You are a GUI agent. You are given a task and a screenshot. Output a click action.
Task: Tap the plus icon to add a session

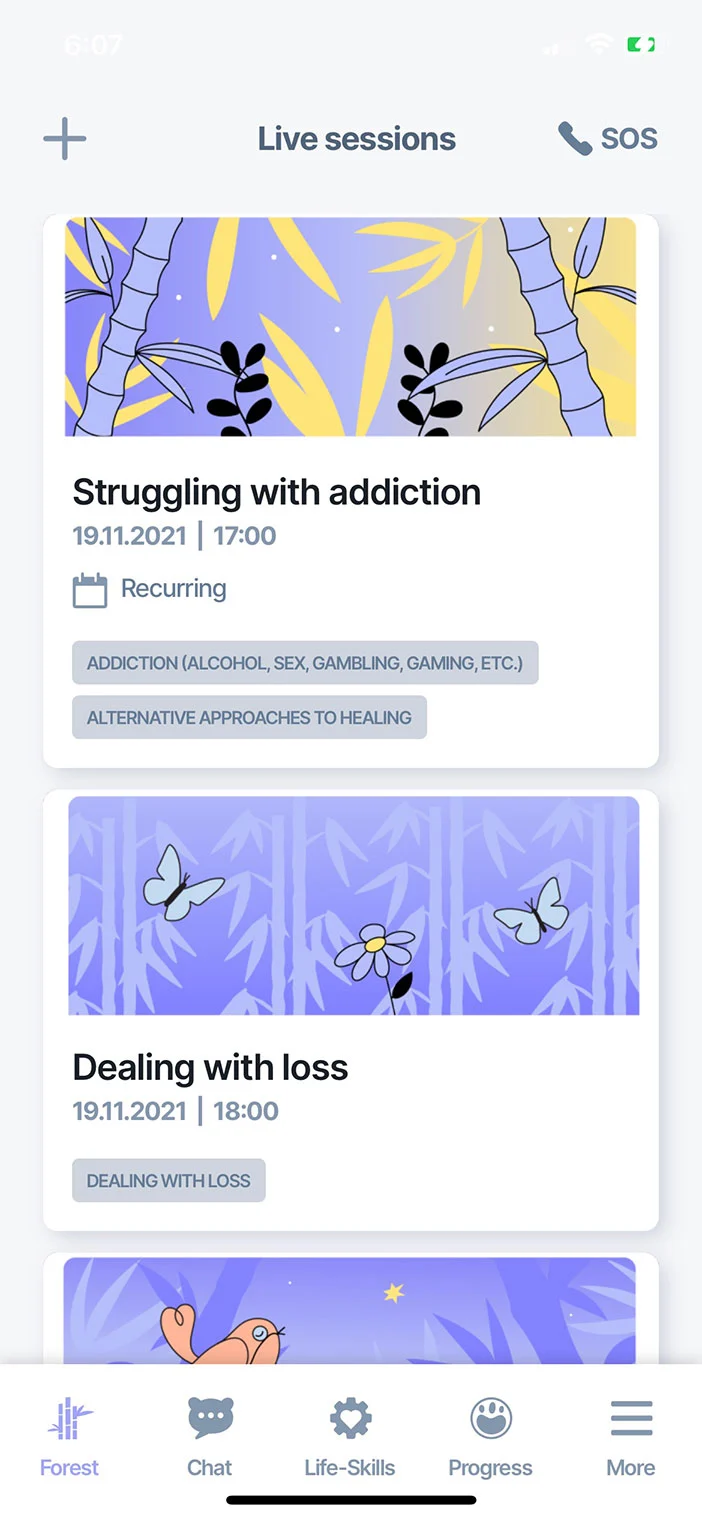(65, 139)
